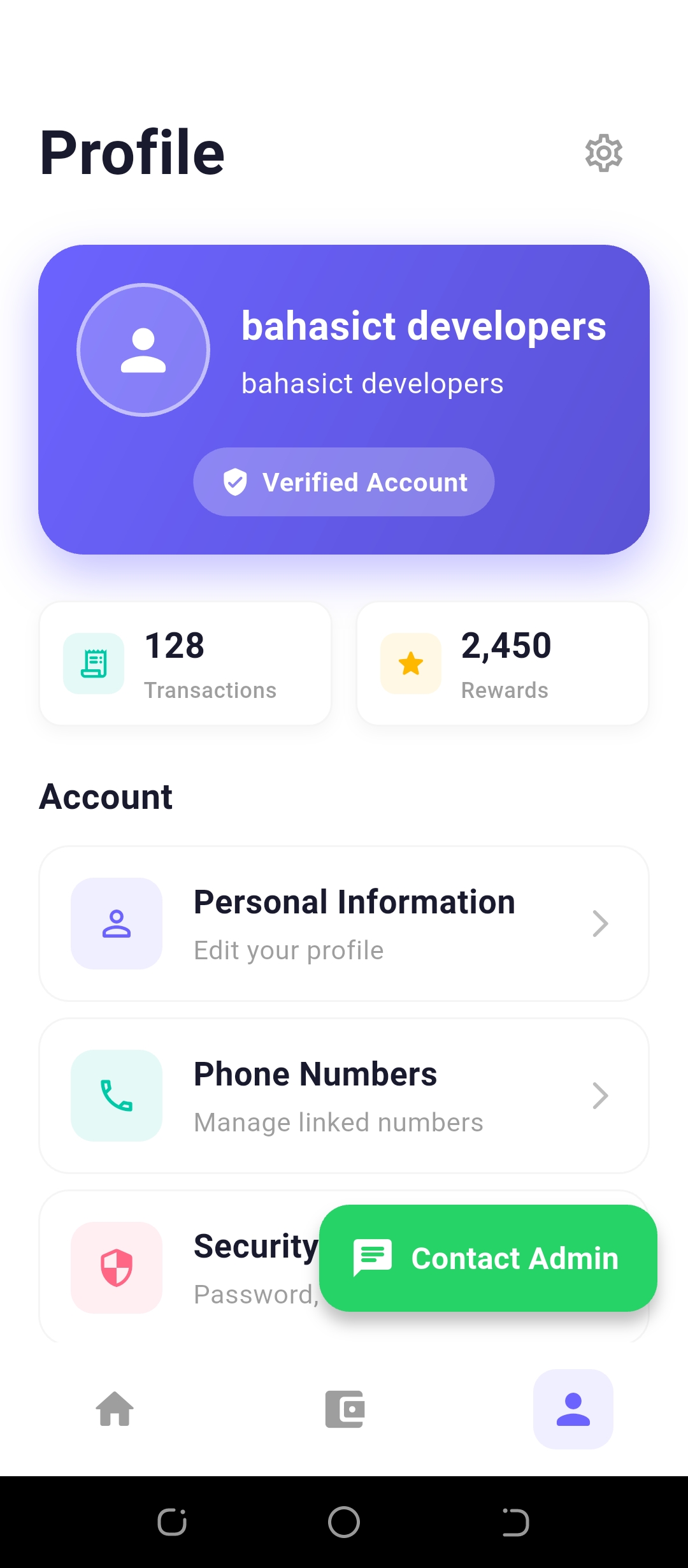Screen dimensions: 688x1568
Task: Tap the Personal Information person icon
Action: point(117,923)
